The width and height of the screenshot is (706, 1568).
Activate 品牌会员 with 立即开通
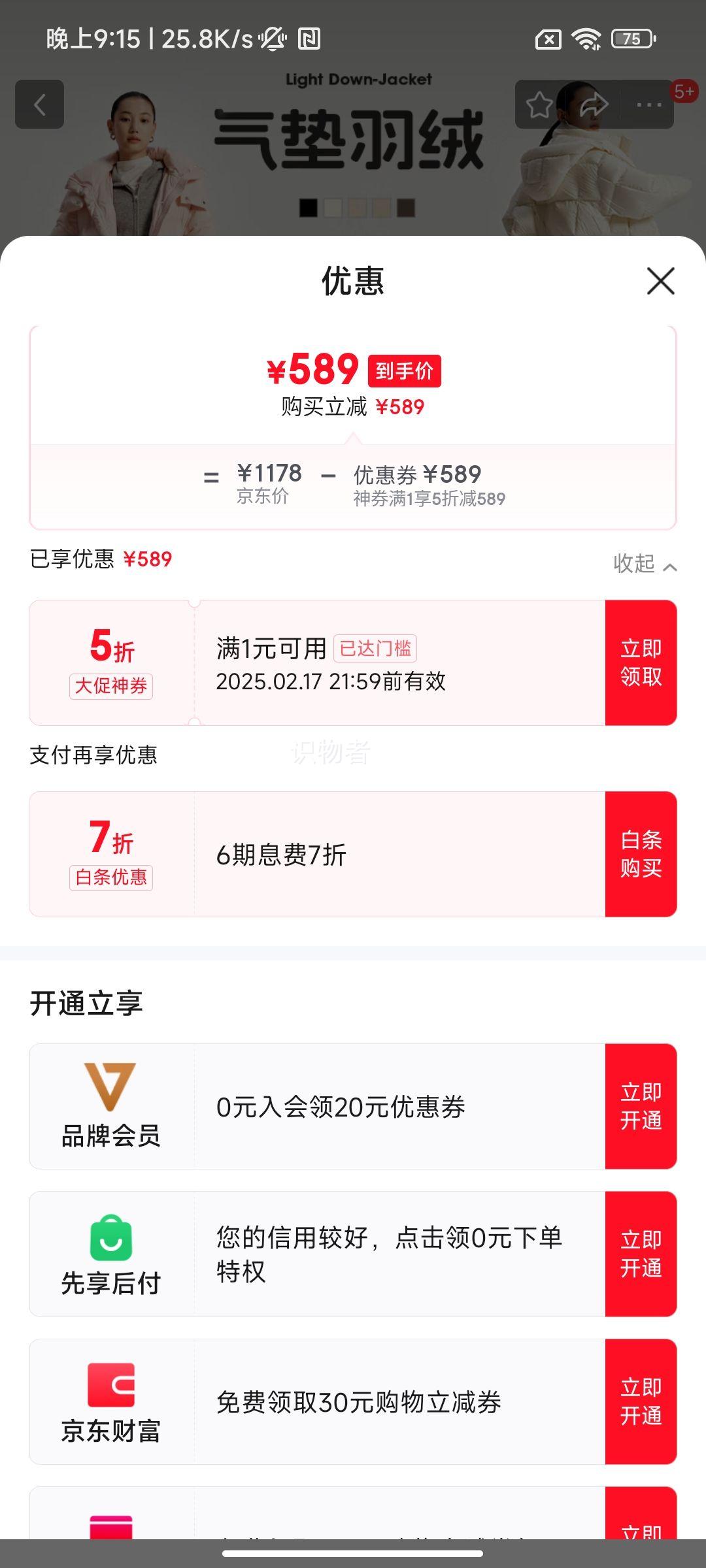tap(641, 1106)
